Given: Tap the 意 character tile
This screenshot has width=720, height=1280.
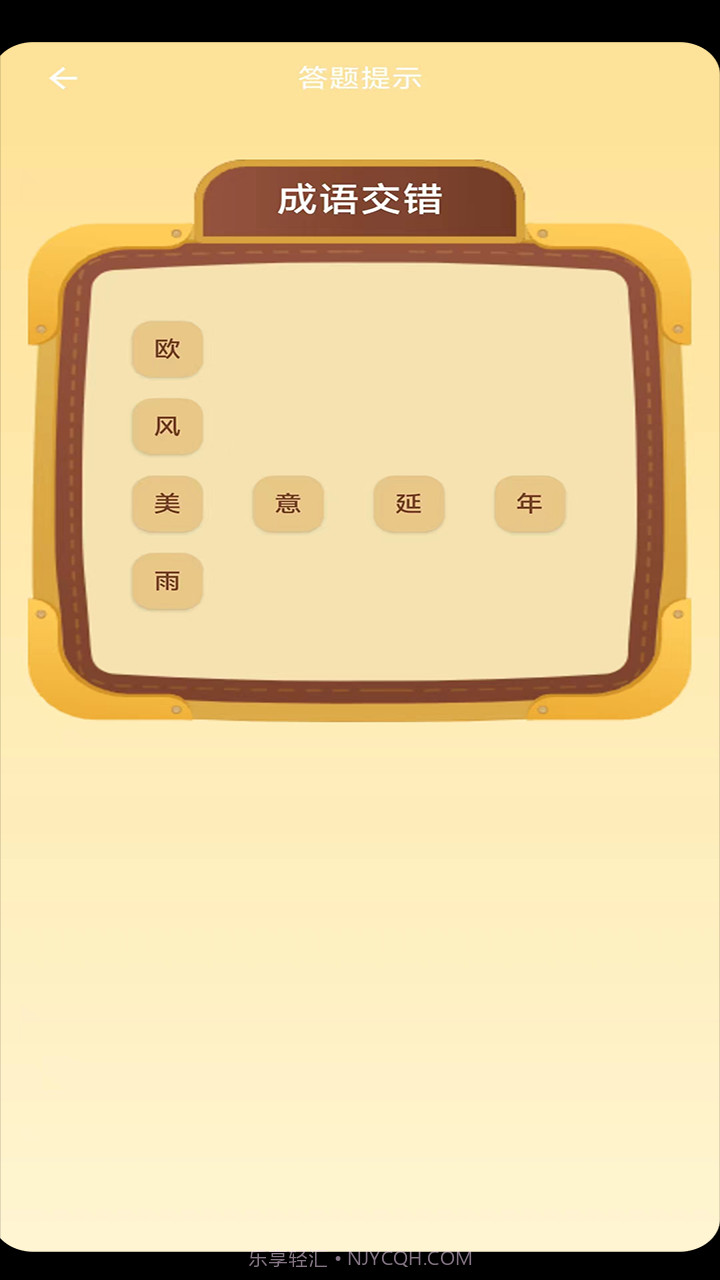Looking at the screenshot, I should coord(288,503).
